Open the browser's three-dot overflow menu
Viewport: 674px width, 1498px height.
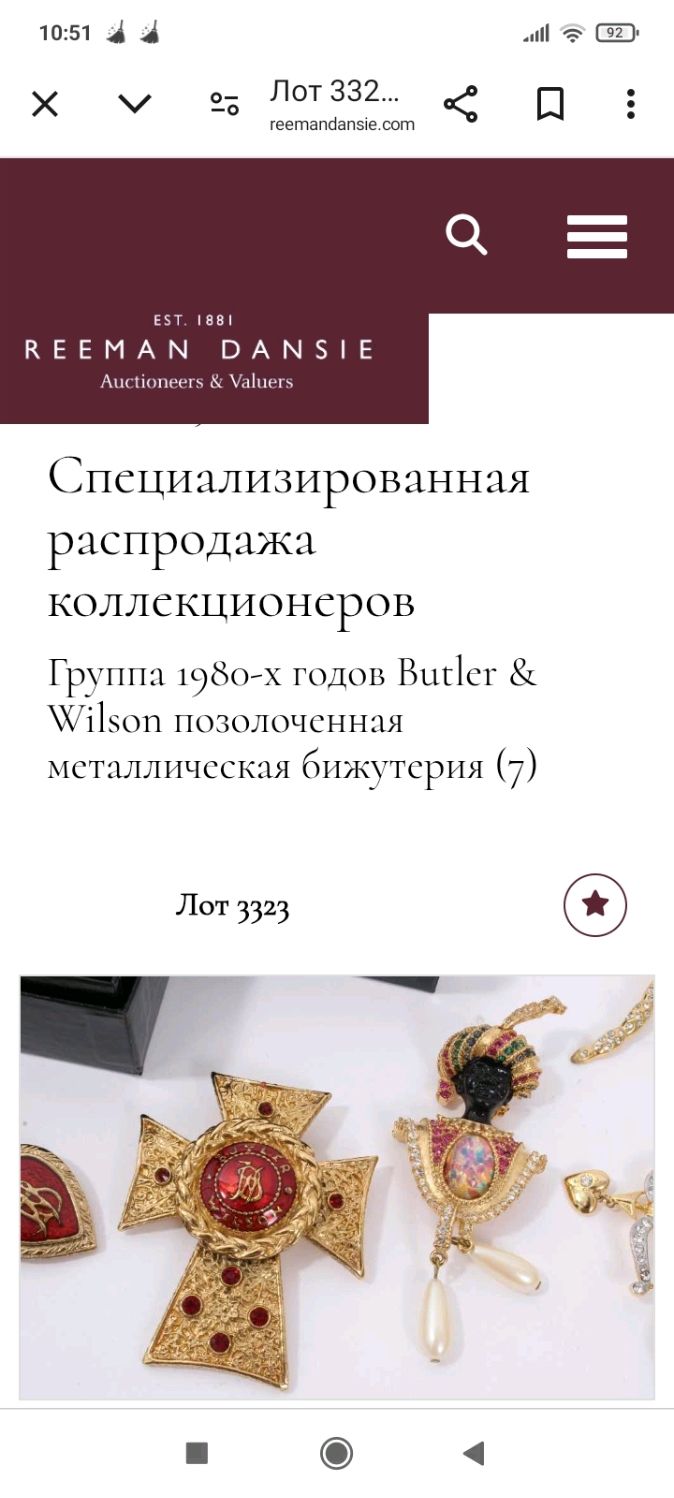pyautogui.click(x=630, y=104)
